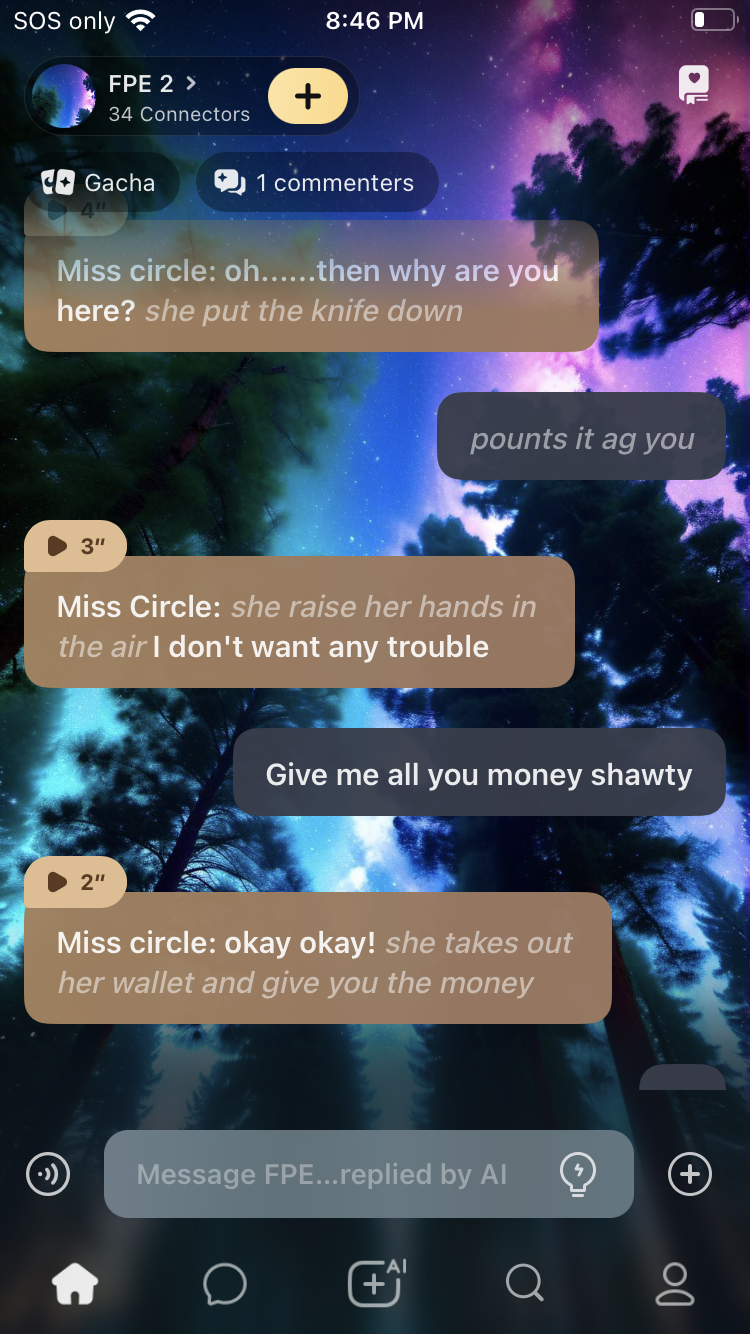Image resolution: width=750 pixels, height=1334 pixels.
Task: Tap the voice mode icon beside message box
Action: pyautogui.click(x=48, y=1174)
